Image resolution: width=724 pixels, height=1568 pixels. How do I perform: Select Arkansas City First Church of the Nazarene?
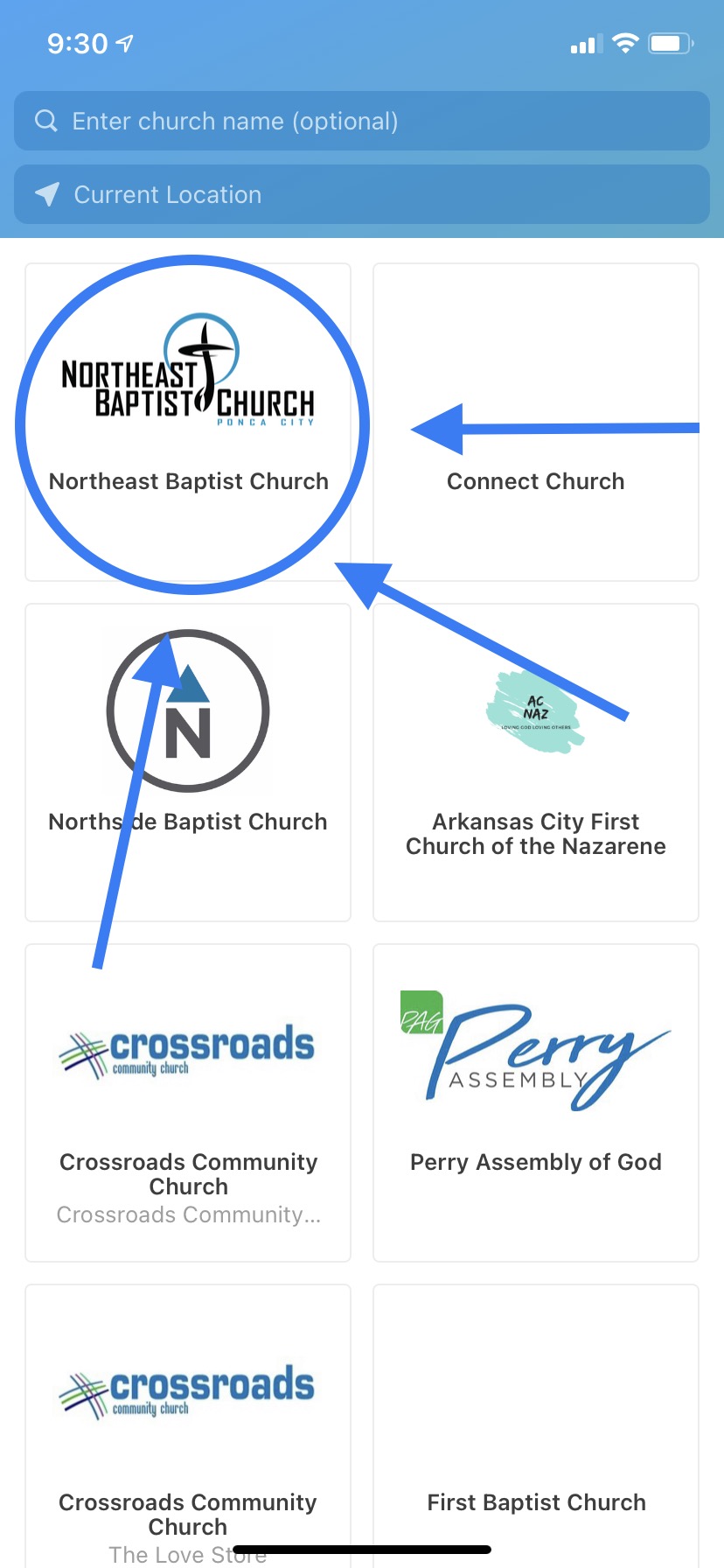(x=536, y=762)
